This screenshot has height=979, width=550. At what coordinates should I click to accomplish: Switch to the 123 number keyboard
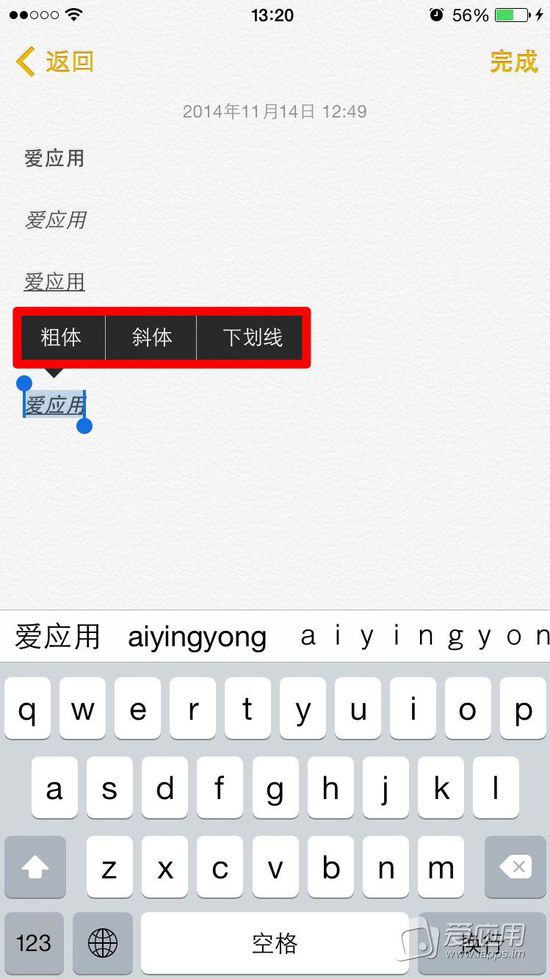tap(34, 942)
